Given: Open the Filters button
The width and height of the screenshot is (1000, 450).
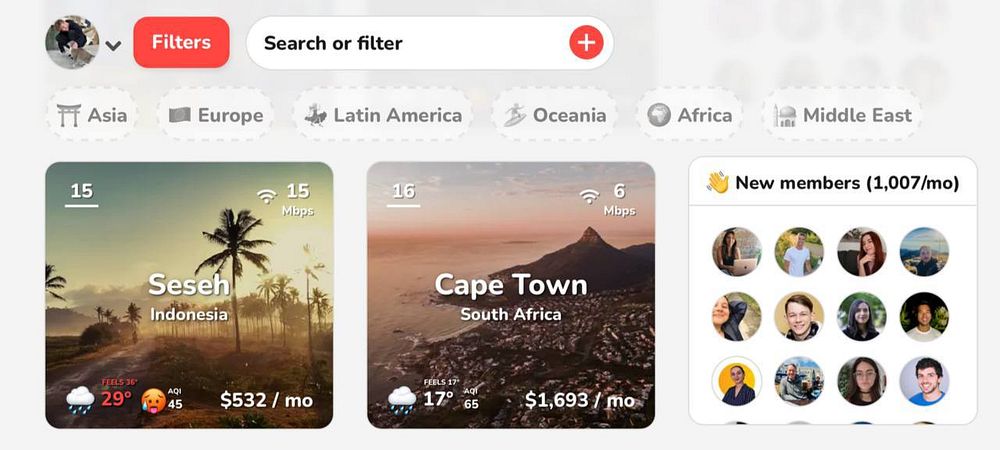Looking at the screenshot, I should coord(181,43).
